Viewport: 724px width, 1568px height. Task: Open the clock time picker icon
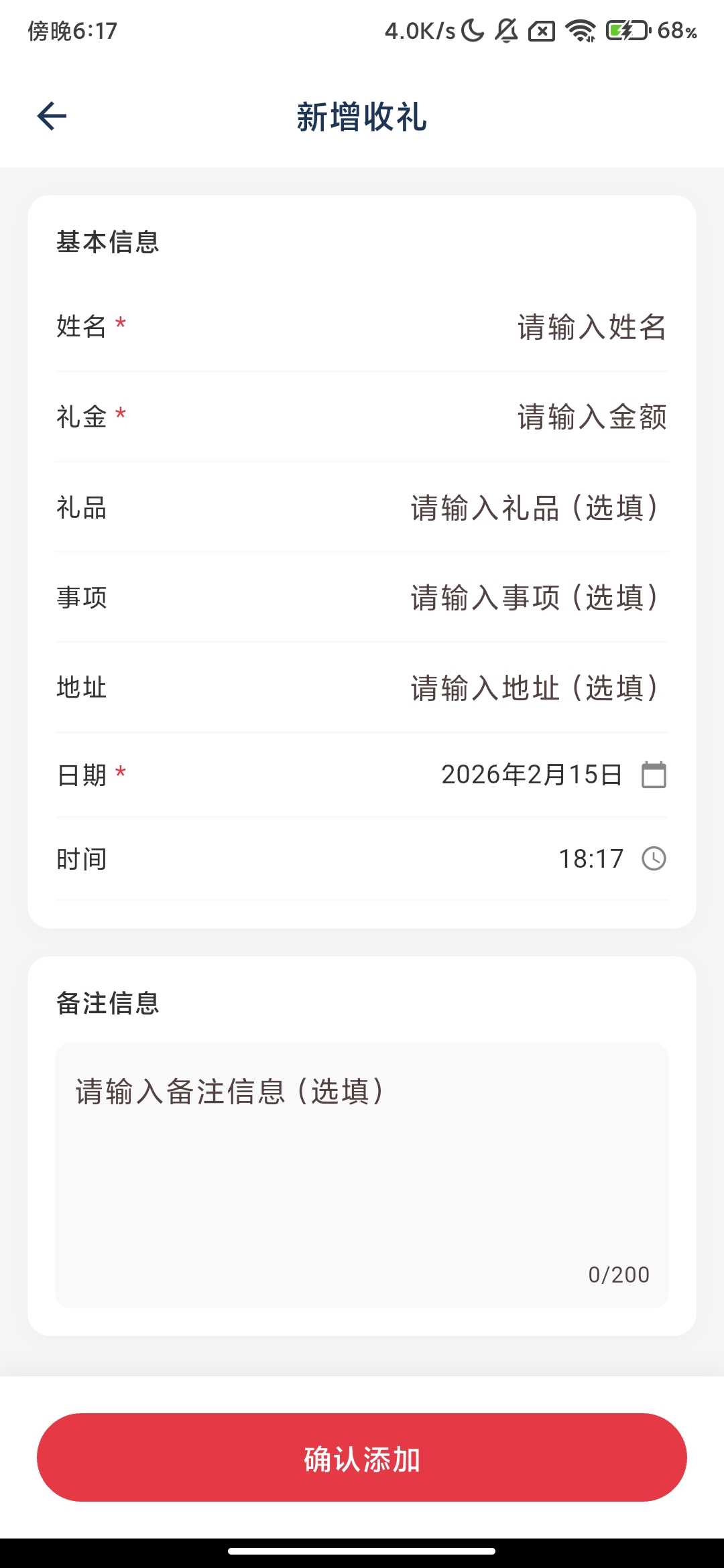pyautogui.click(x=654, y=858)
